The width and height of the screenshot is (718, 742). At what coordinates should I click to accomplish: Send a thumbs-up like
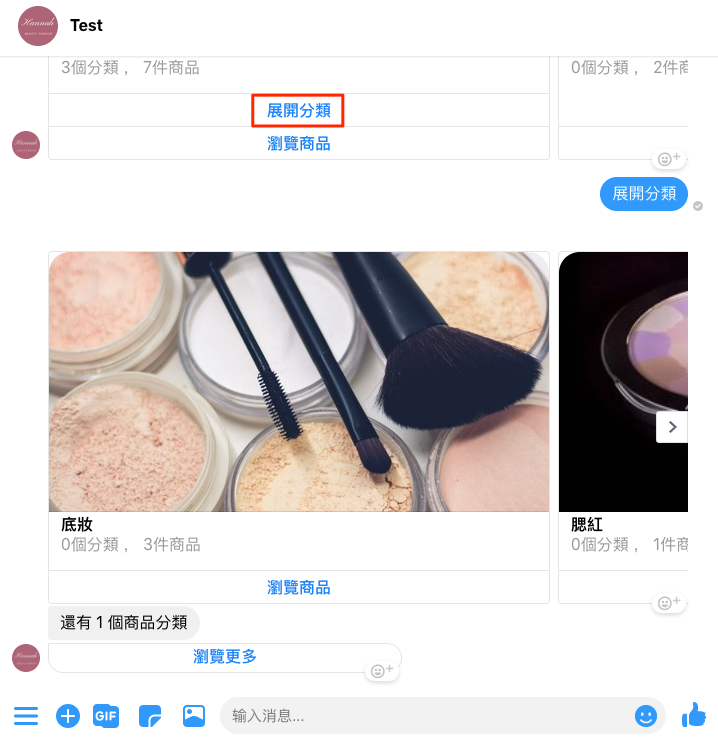(693, 715)
